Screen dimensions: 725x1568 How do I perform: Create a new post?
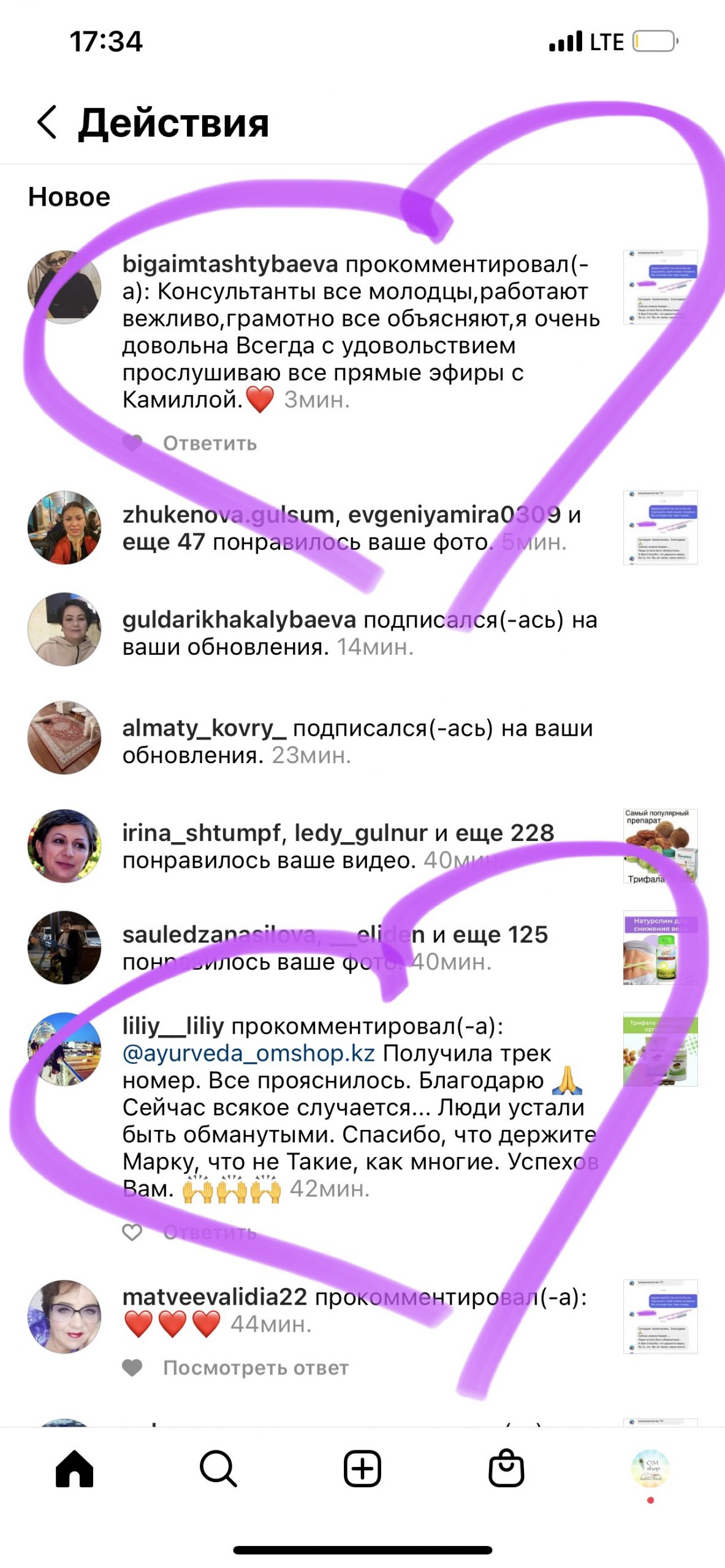pyautogui.click(x=362, y=1469)
